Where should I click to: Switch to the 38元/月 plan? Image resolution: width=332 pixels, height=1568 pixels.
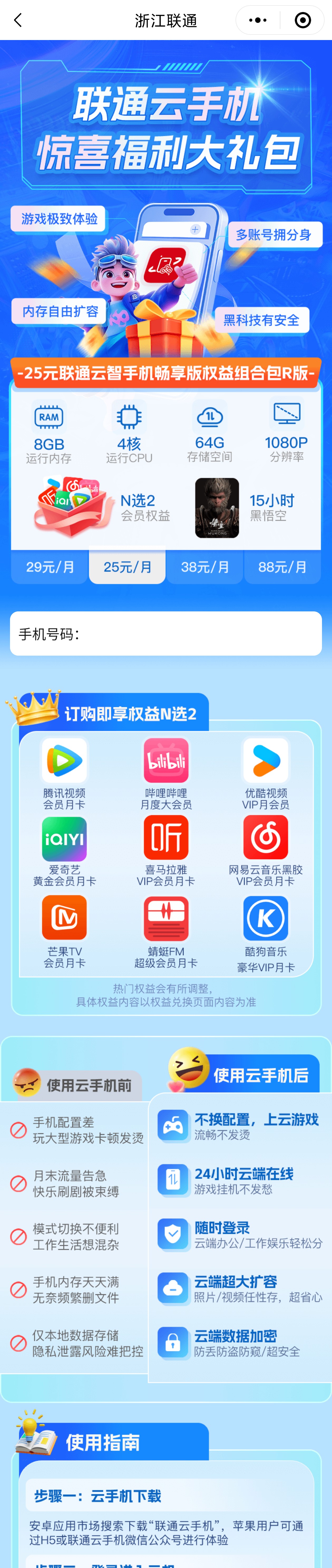[205, 567]
